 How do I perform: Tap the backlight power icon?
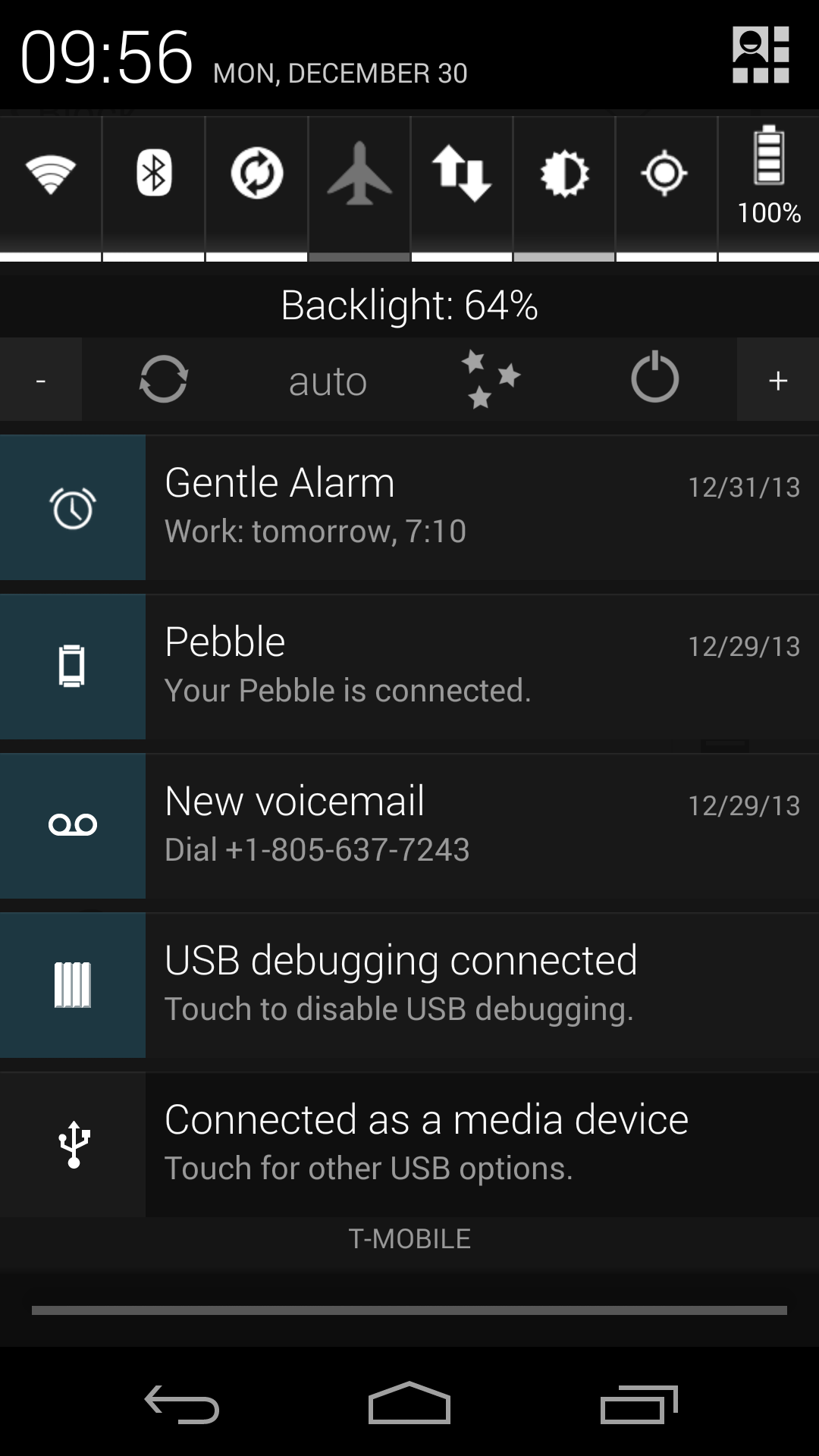tap(654, 378)
